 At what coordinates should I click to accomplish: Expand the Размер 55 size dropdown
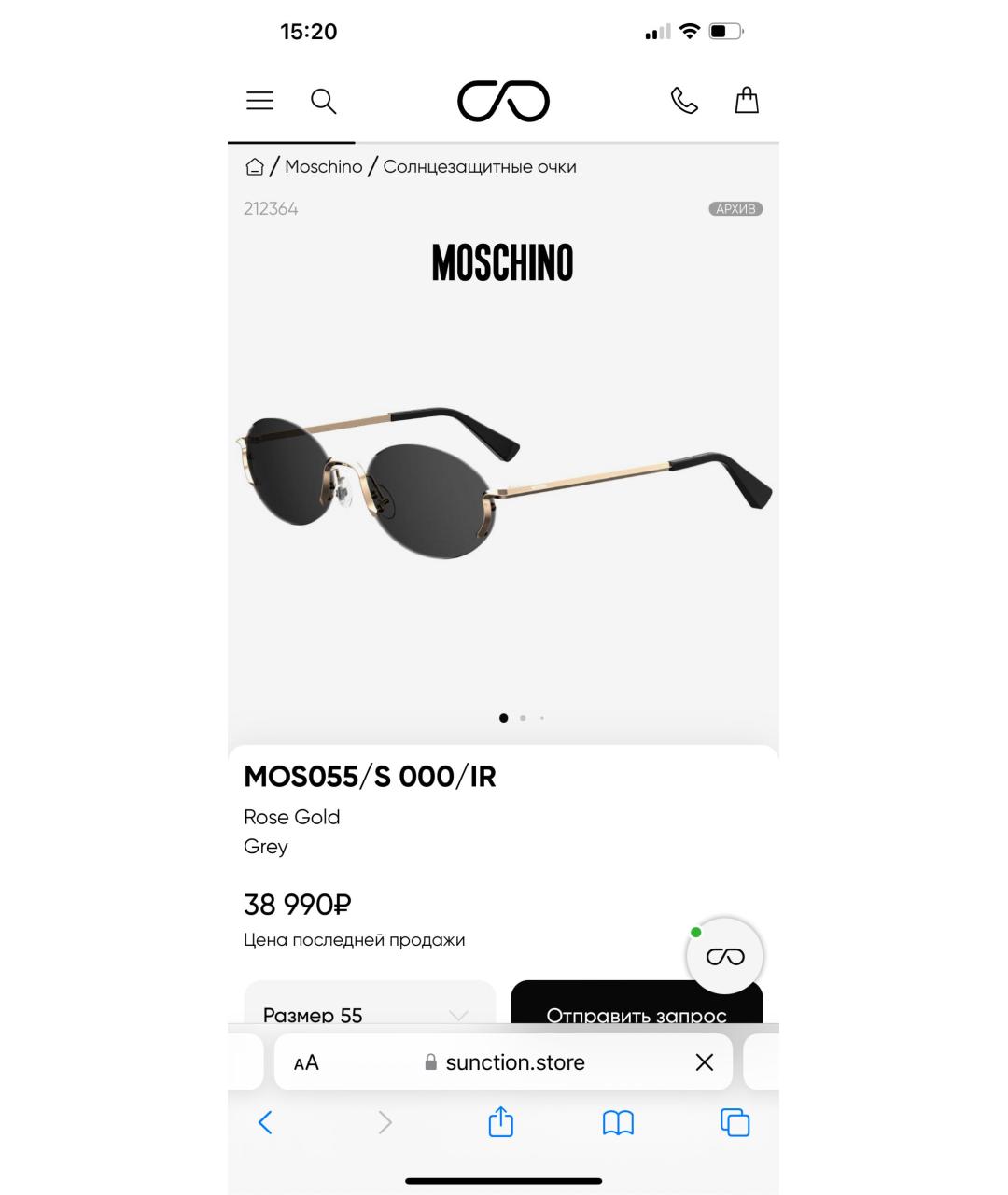coord(370,1015)
